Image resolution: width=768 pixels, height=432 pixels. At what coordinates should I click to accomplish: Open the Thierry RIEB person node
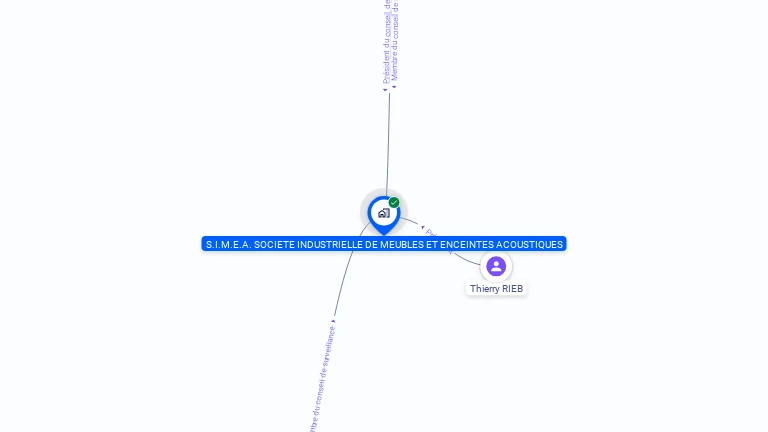496,266
